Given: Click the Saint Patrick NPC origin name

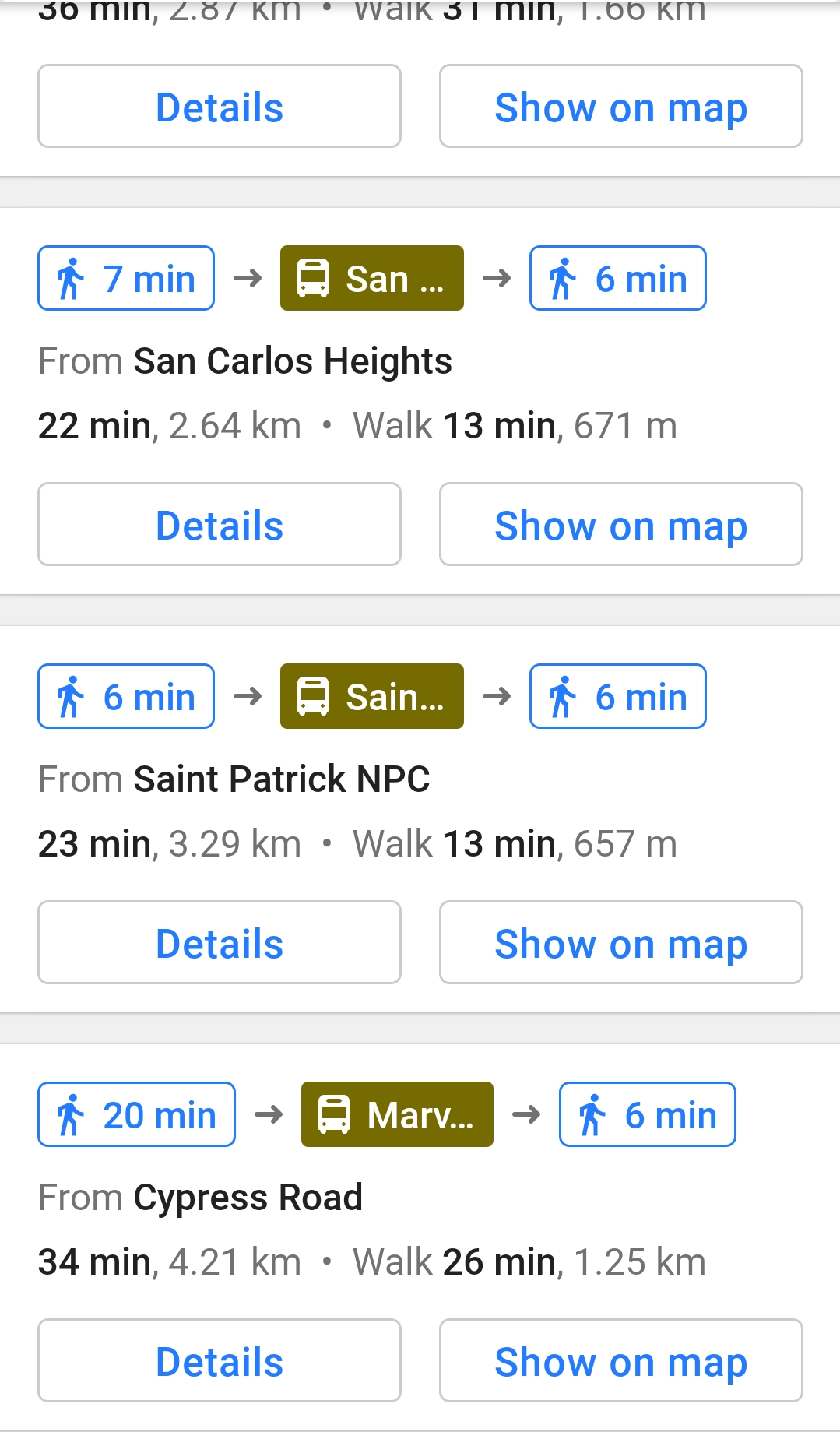Looking at the screenshot, I should pyautogui.click(x=281, y=778).
